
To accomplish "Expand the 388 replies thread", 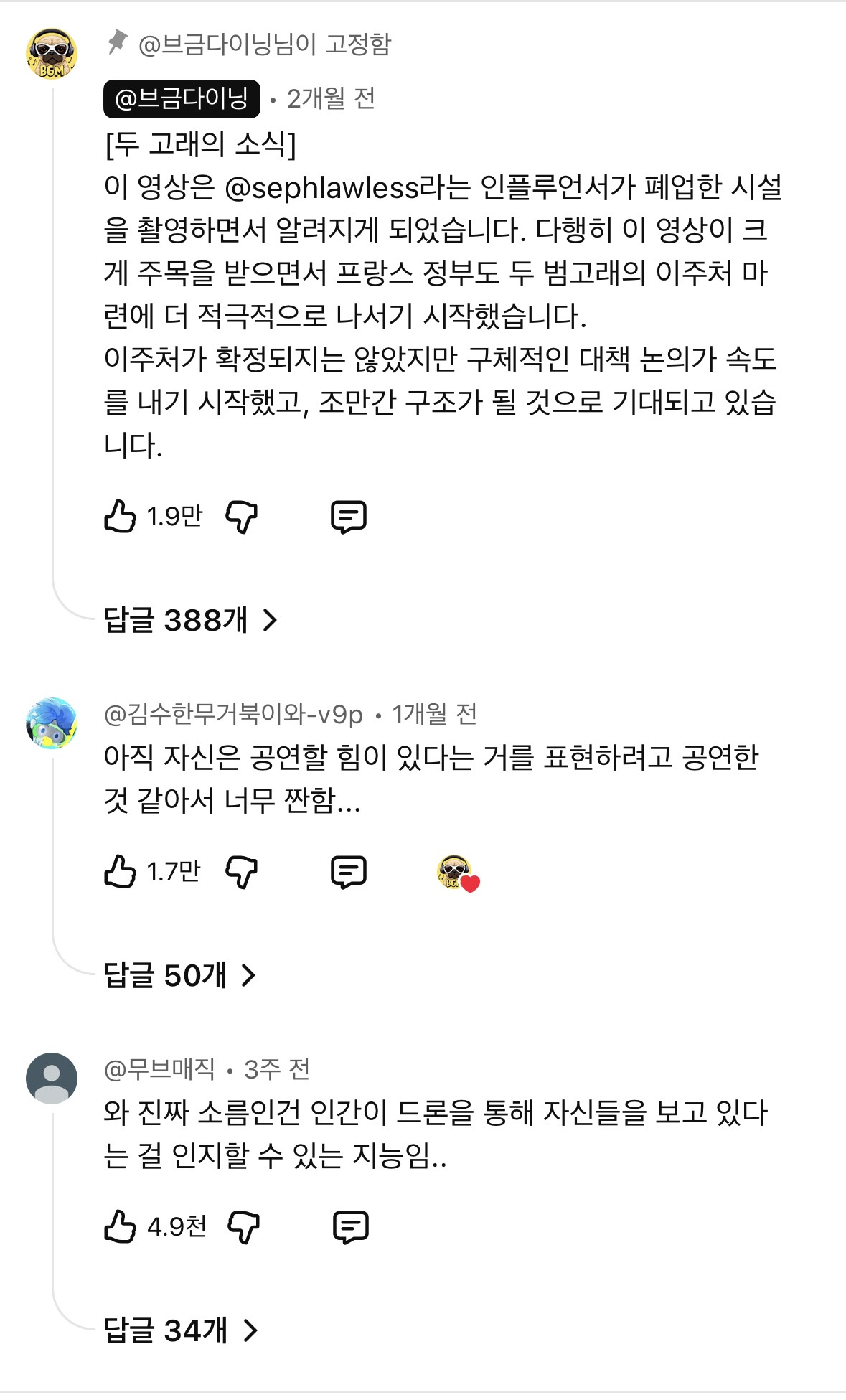I will point(190,619).
